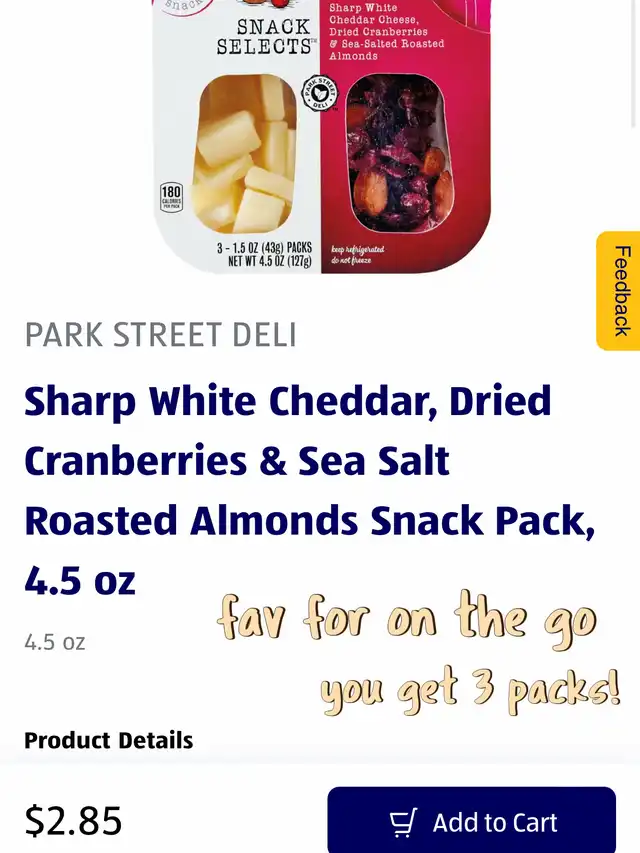Open the snack pack product photo
640x853 pixels.
coord(320,135)
